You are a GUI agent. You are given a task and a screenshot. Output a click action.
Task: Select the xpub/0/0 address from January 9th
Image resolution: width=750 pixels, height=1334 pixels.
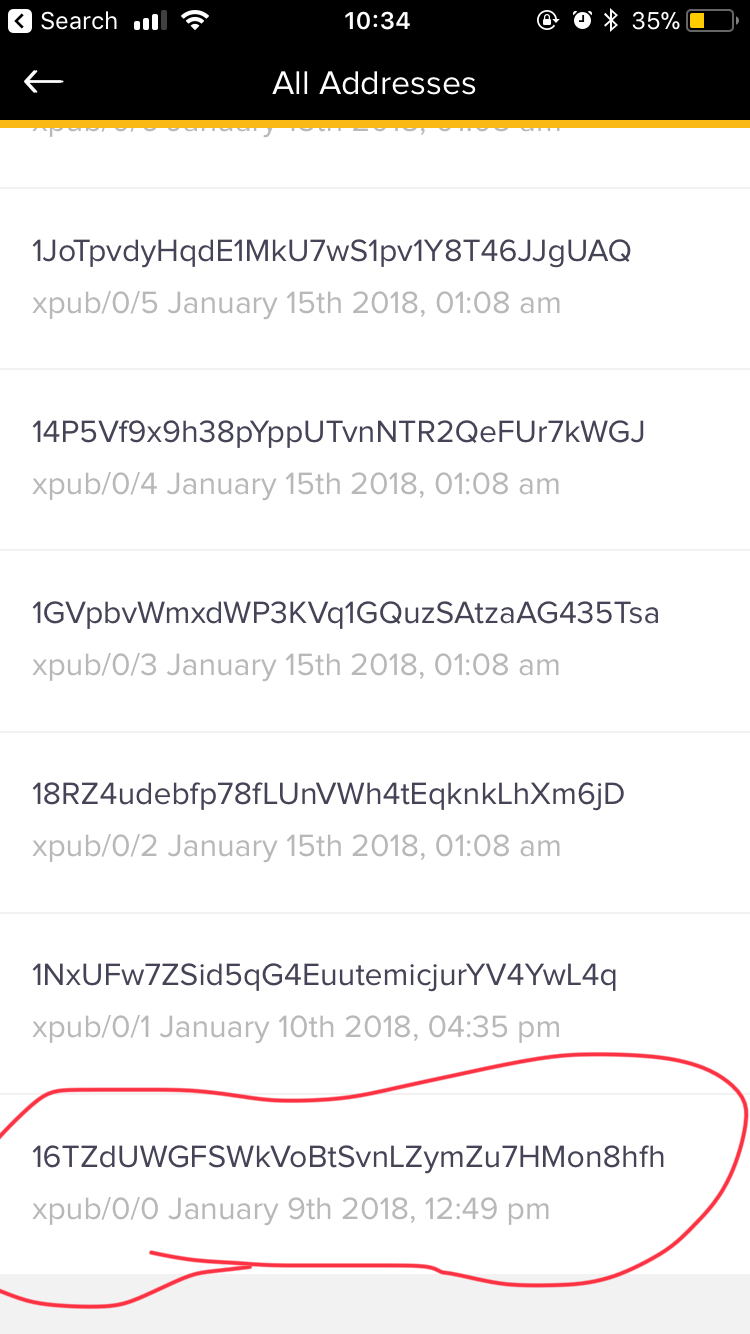click(x=375, y=1184)
